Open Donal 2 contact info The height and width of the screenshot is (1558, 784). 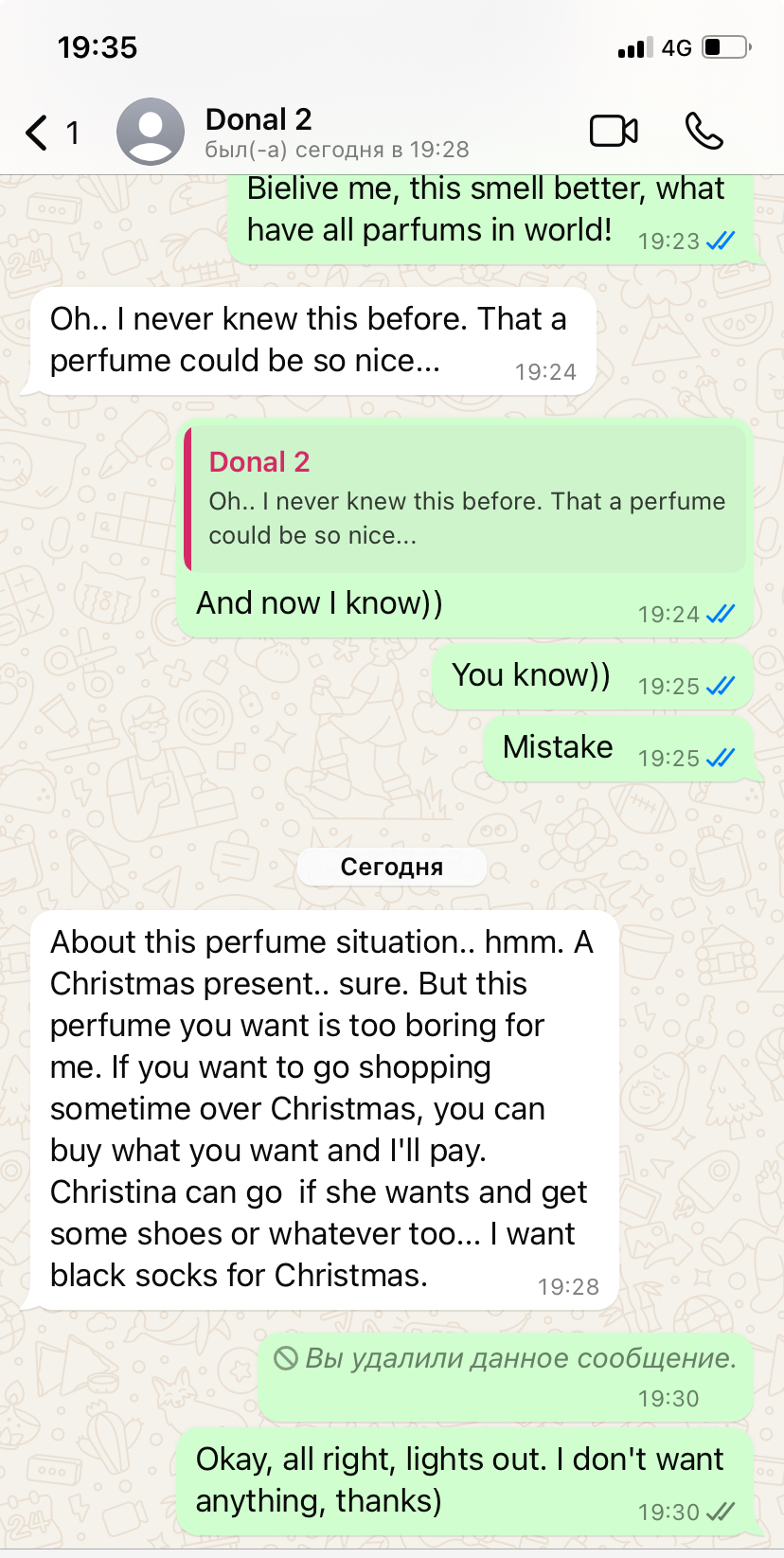336,133
